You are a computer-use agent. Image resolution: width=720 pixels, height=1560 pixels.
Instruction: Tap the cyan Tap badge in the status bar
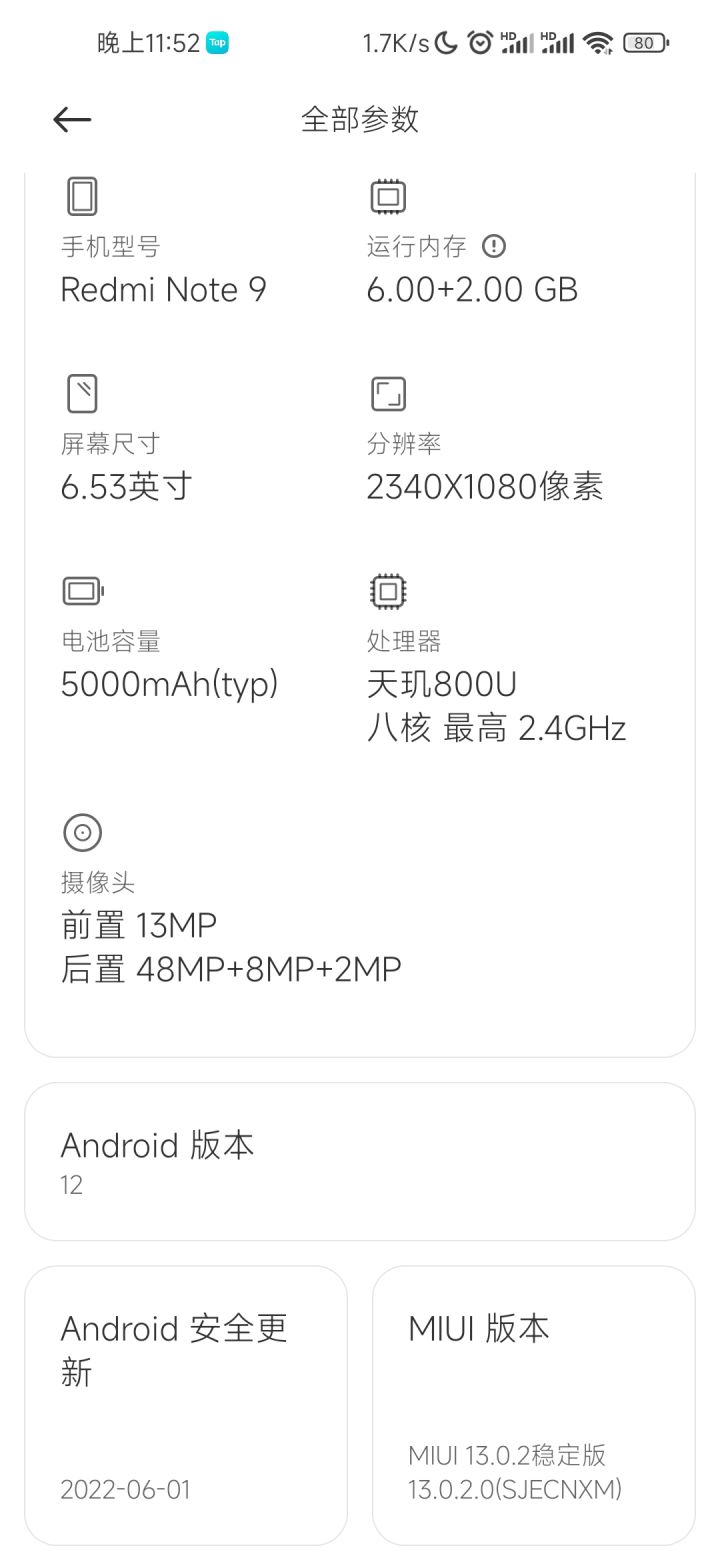(216, 43)
